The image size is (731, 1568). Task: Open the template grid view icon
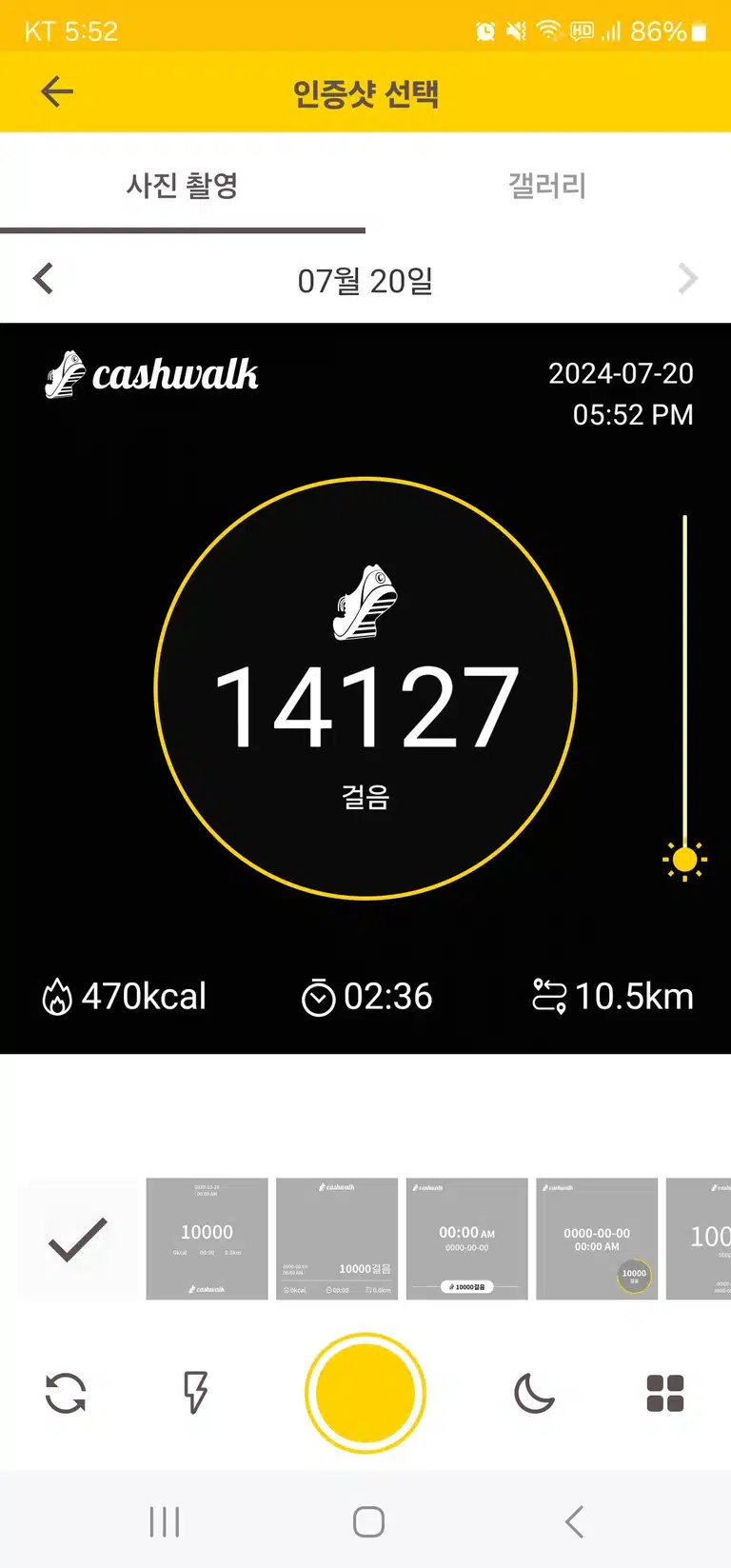click(x=665, y=1393)
